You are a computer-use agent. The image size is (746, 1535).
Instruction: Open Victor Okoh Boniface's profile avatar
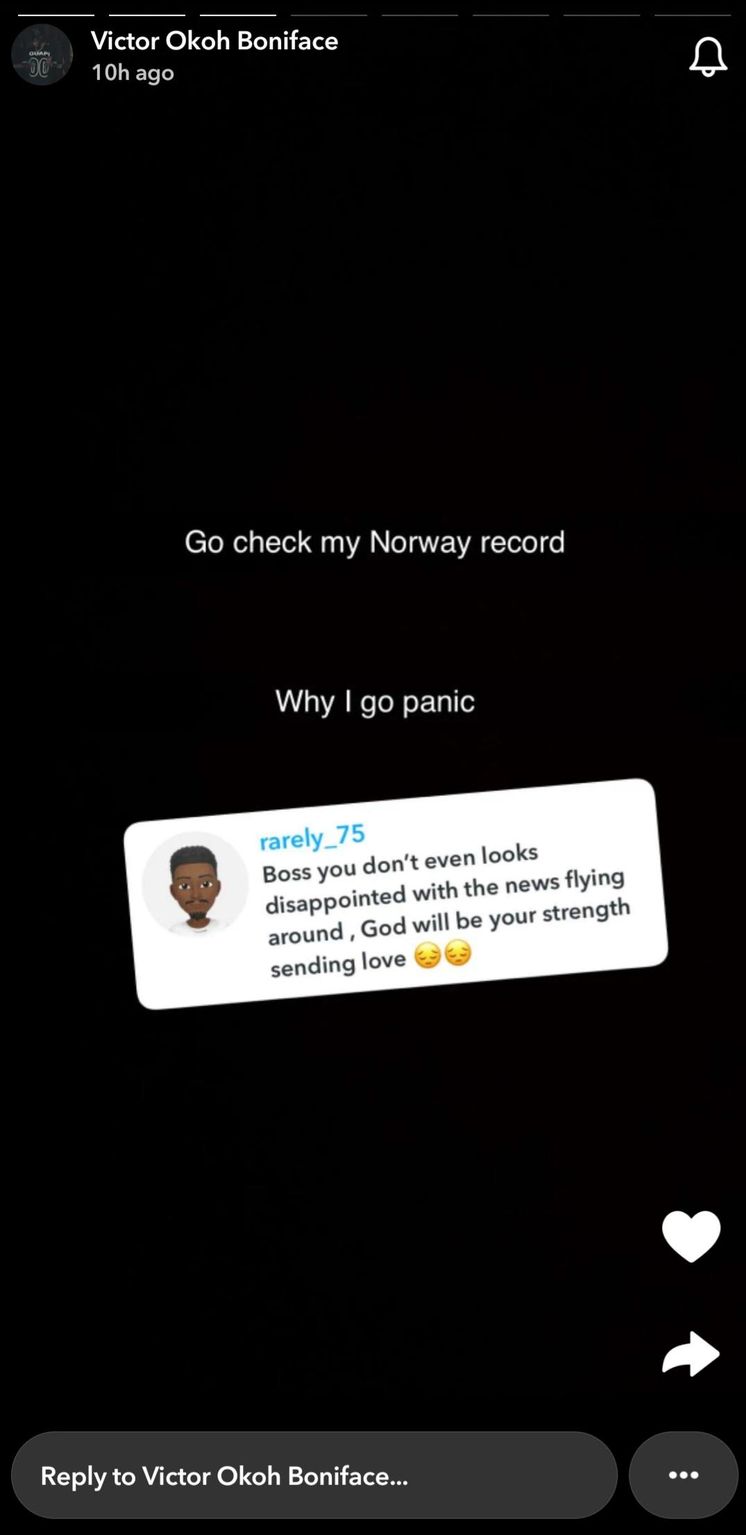pos(42,55)
